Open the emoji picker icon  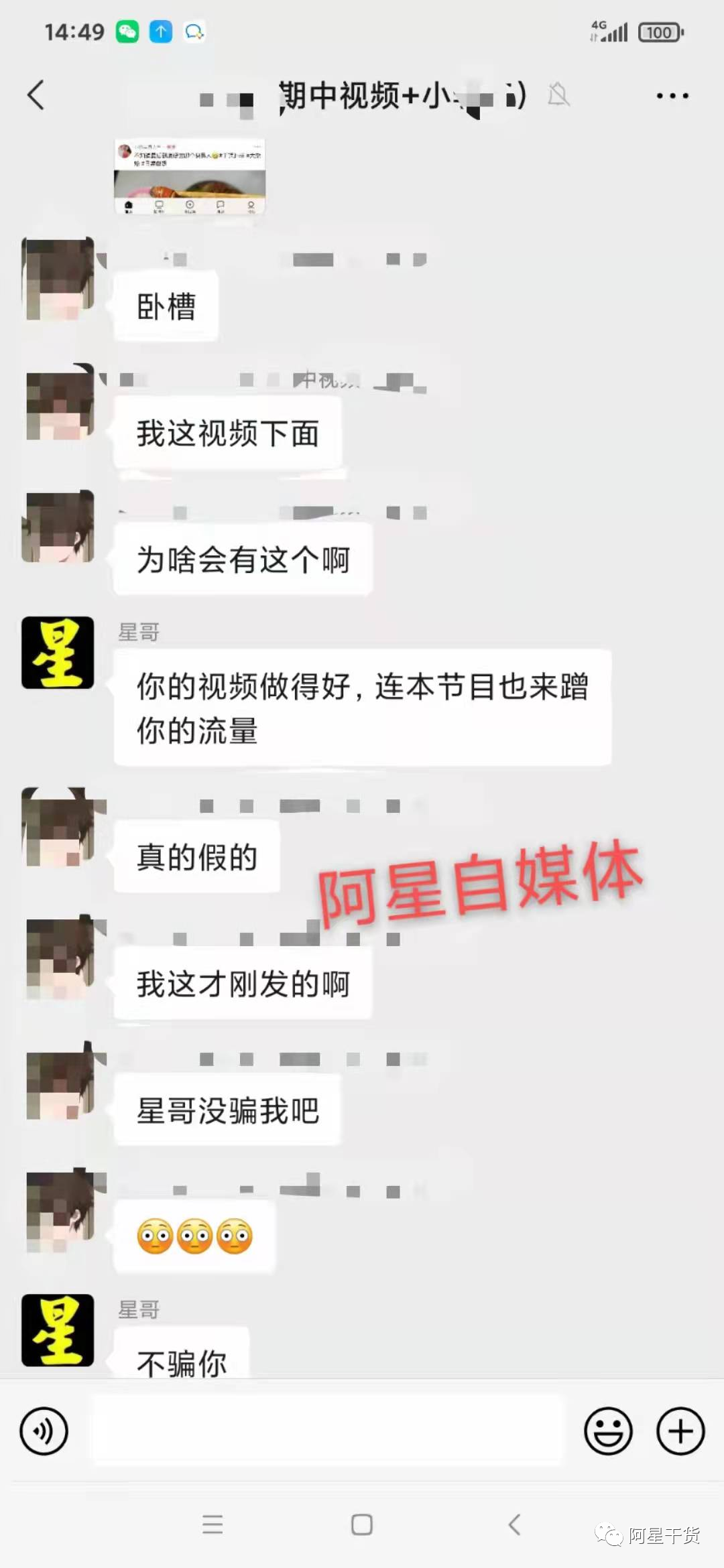[609, 1431]
